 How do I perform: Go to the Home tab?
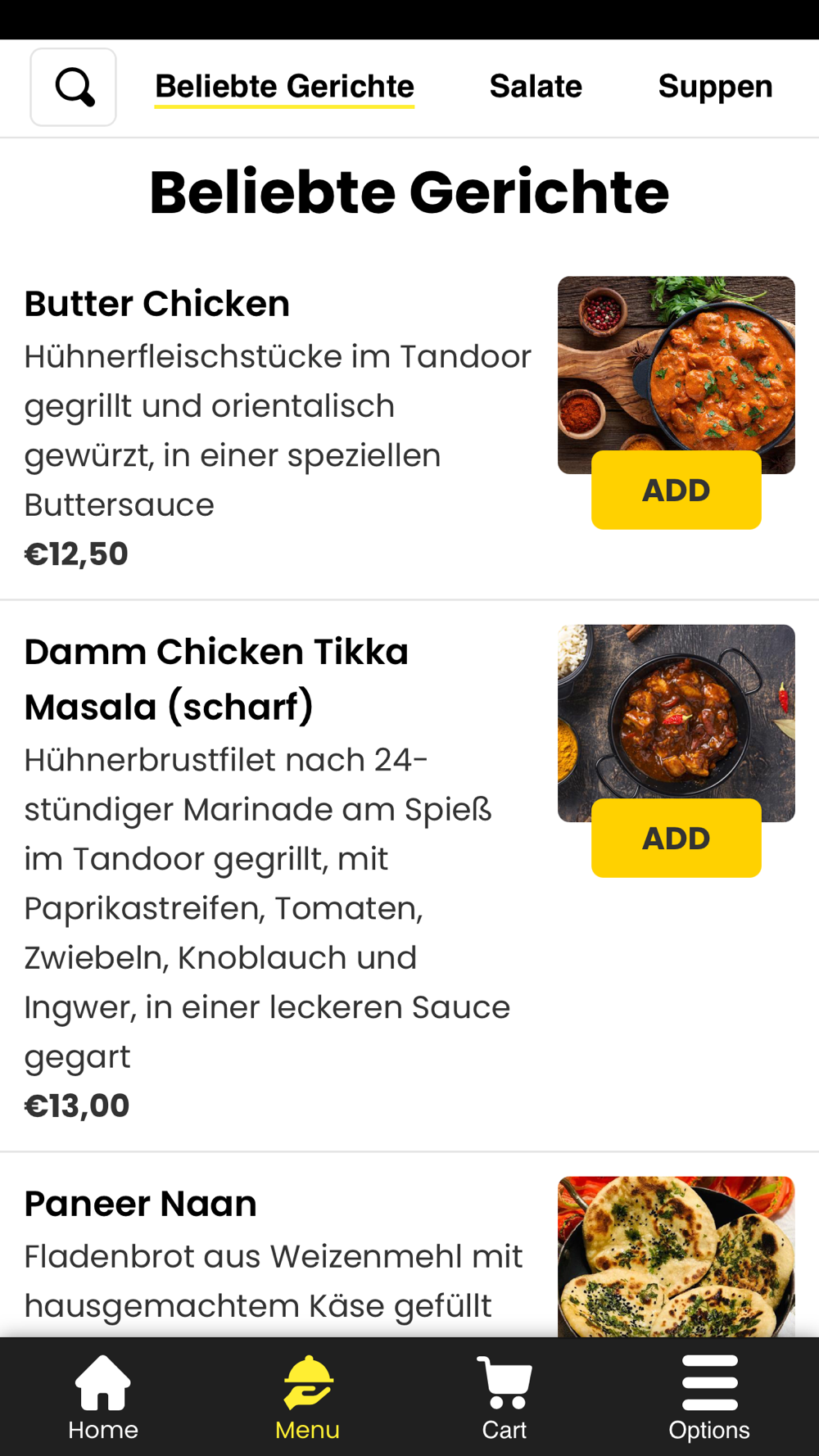point(103,1398)
